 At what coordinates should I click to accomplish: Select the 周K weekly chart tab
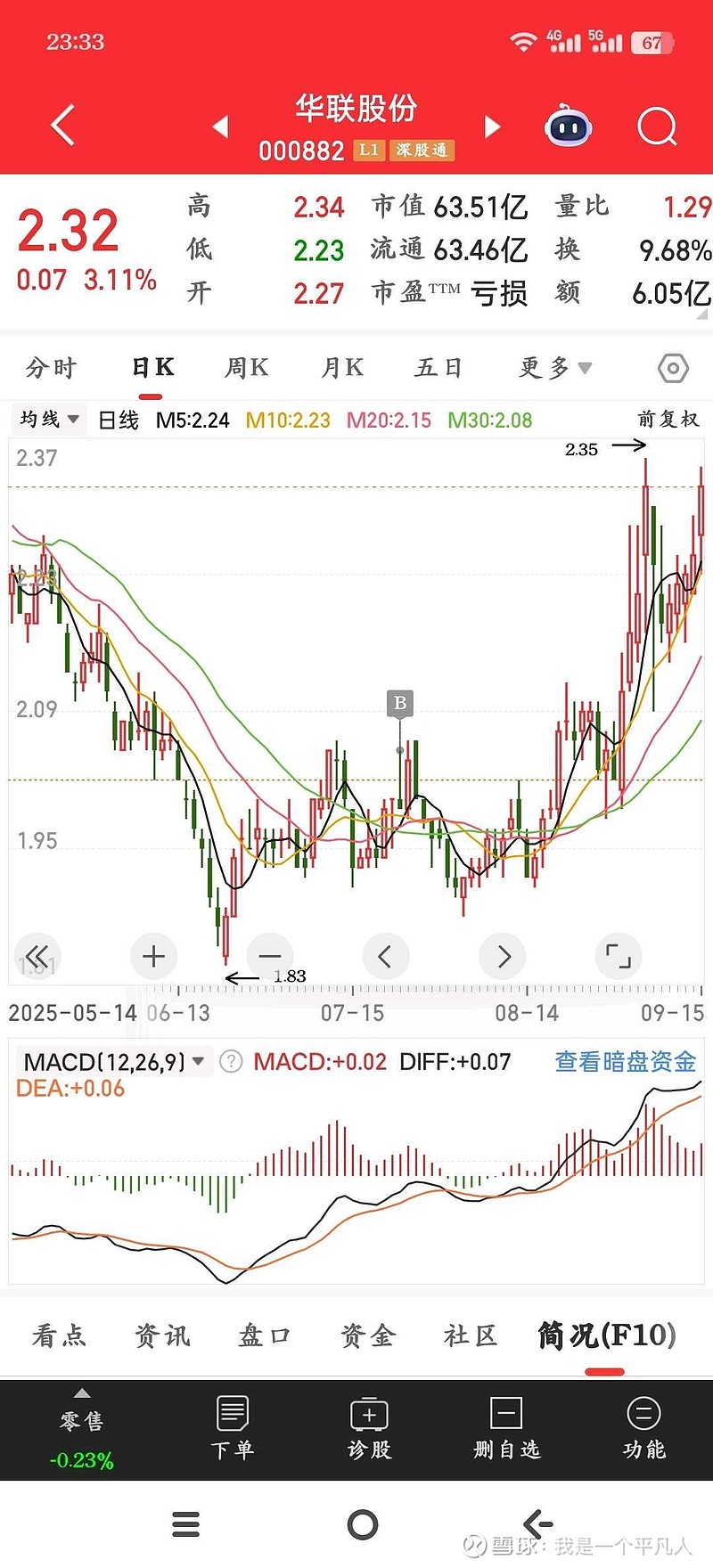click(x=247, y=367)
